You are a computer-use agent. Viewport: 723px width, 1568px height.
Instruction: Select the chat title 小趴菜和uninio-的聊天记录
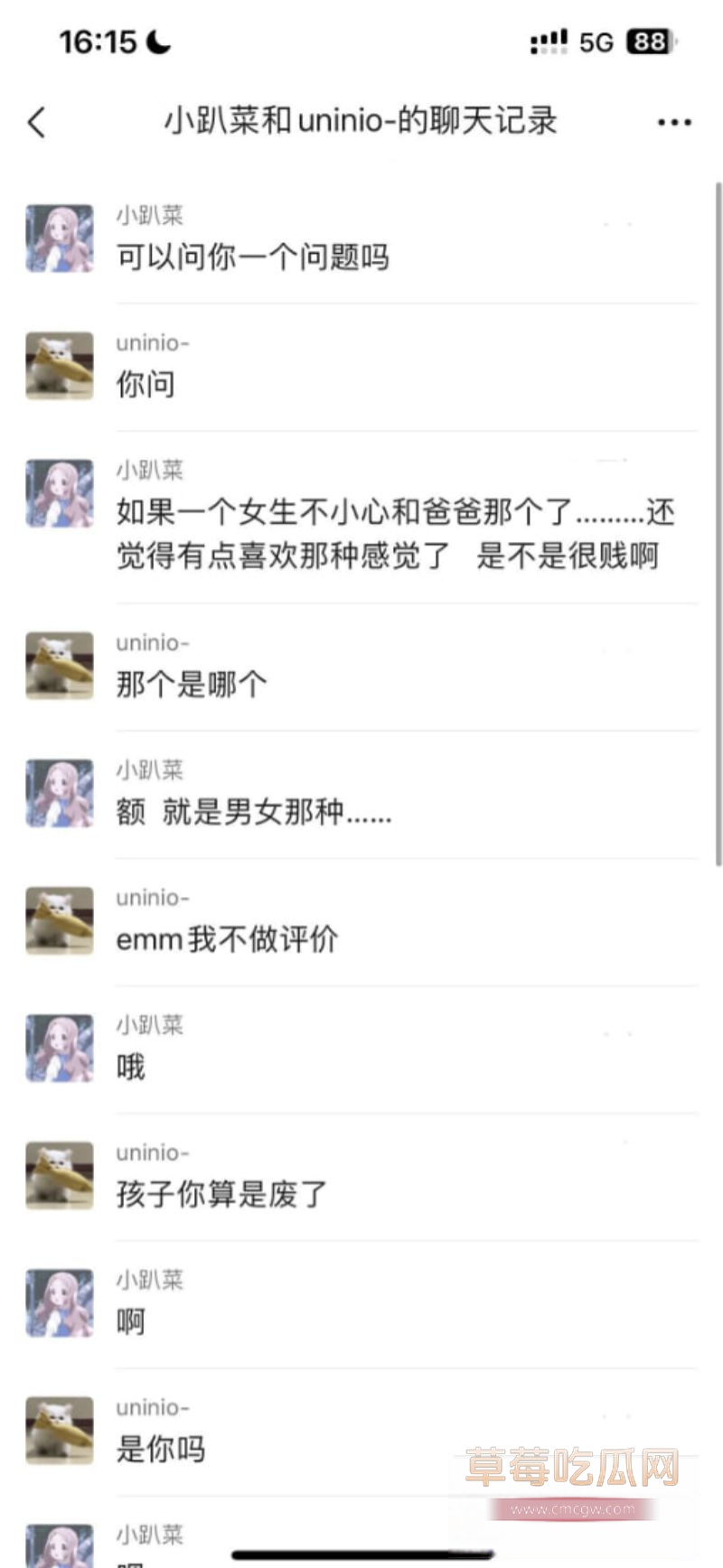tap(361, 120)
